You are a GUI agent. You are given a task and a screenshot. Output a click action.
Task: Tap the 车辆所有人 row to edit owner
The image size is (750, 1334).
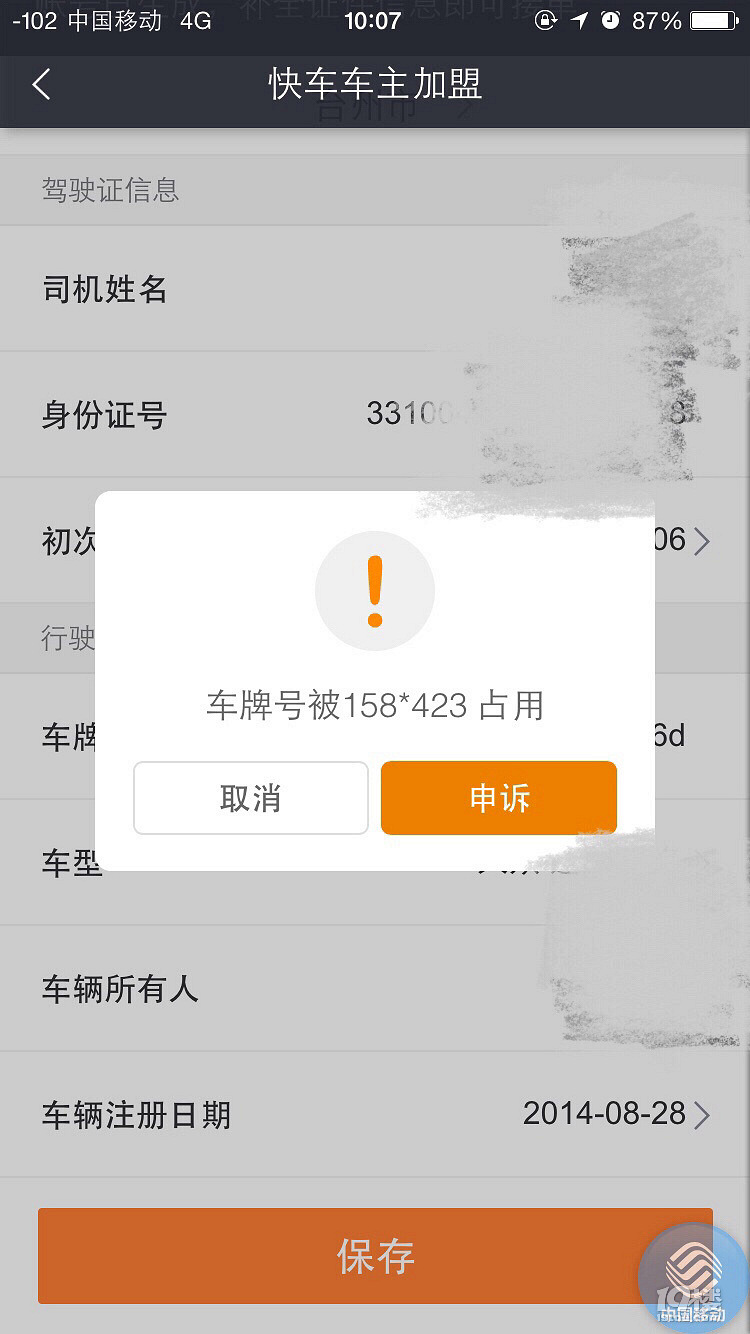375,989
